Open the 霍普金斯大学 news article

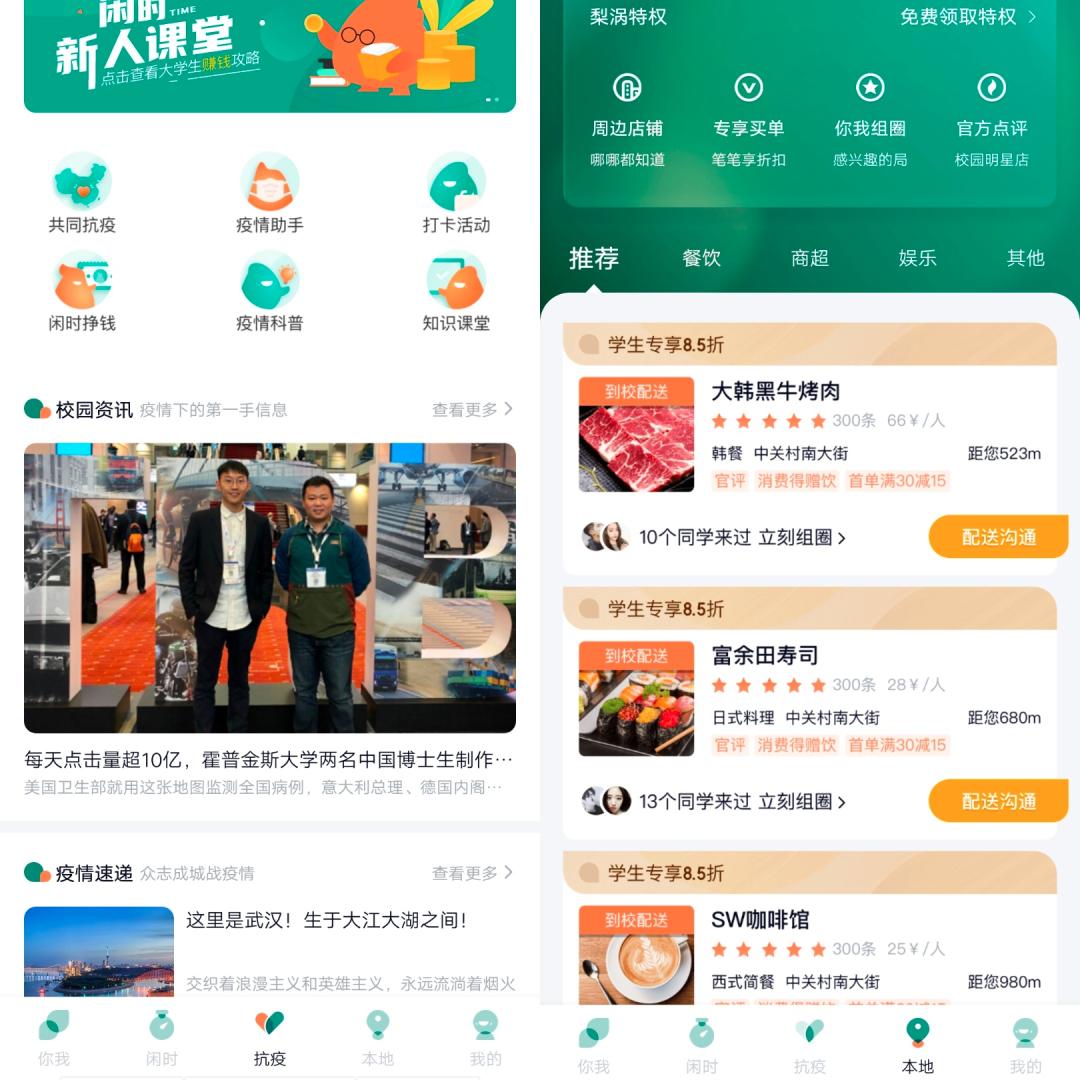click(269, 620)
